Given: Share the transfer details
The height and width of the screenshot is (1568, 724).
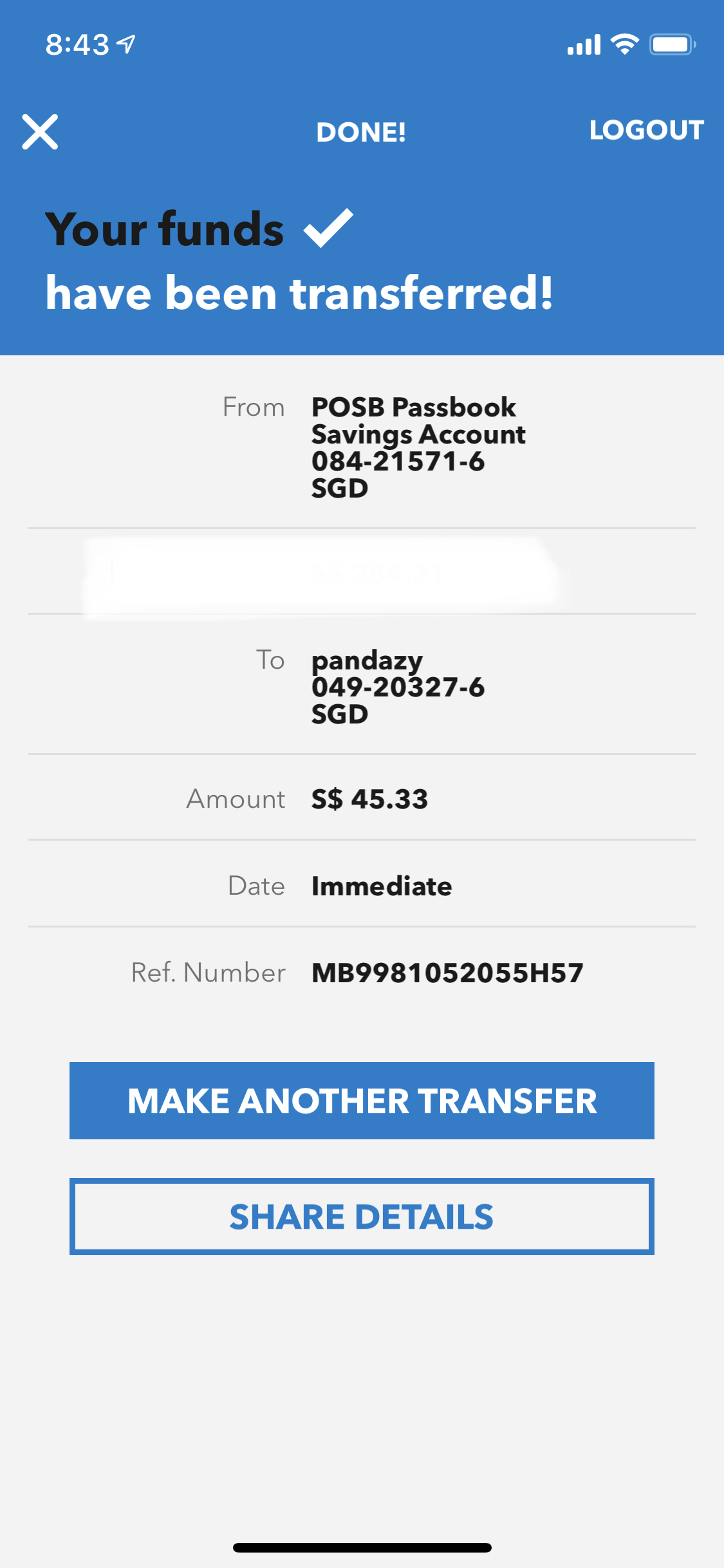Looking at the screenshot, I should [x=362, y=1217].
